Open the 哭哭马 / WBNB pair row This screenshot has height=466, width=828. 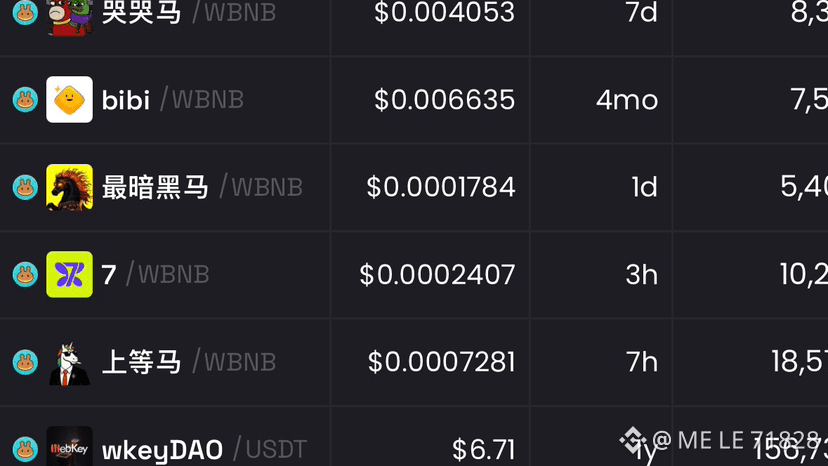[414, 27]
